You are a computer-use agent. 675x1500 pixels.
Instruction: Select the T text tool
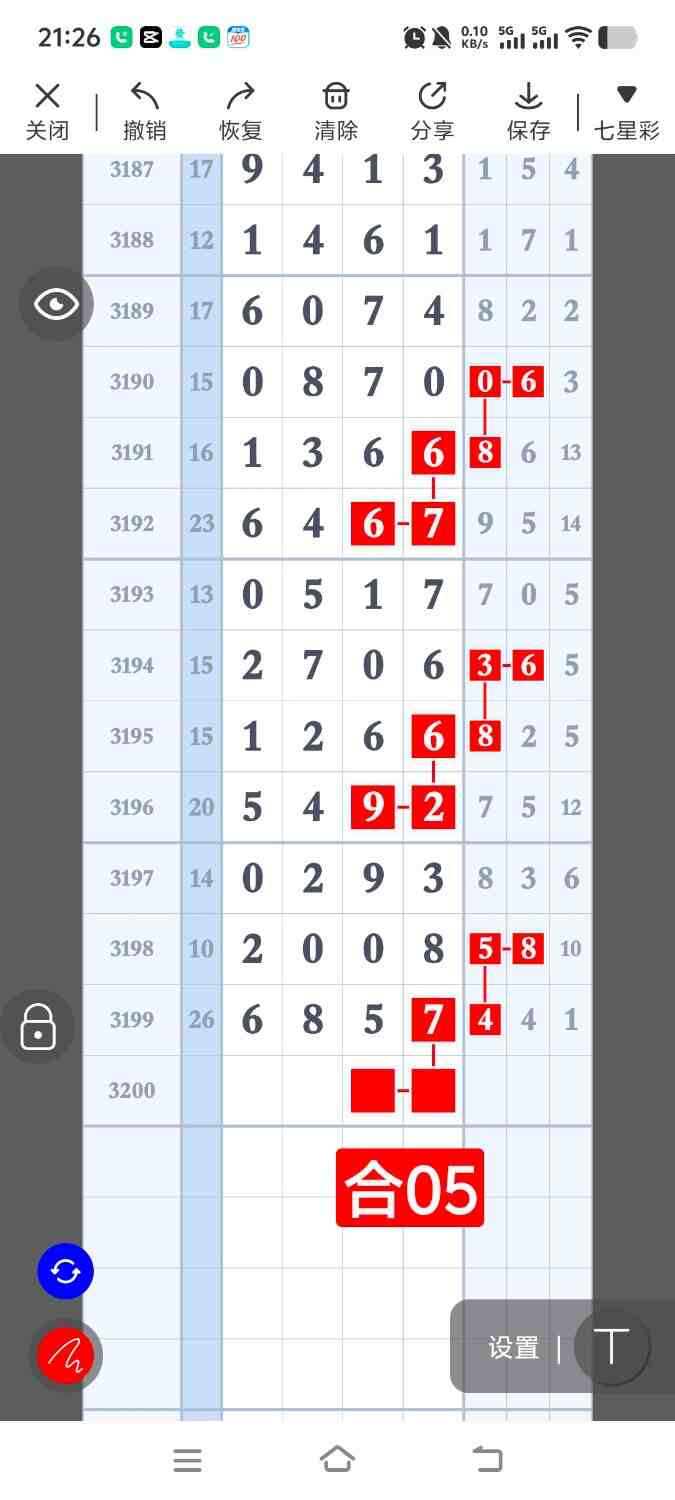(611, 1347)
